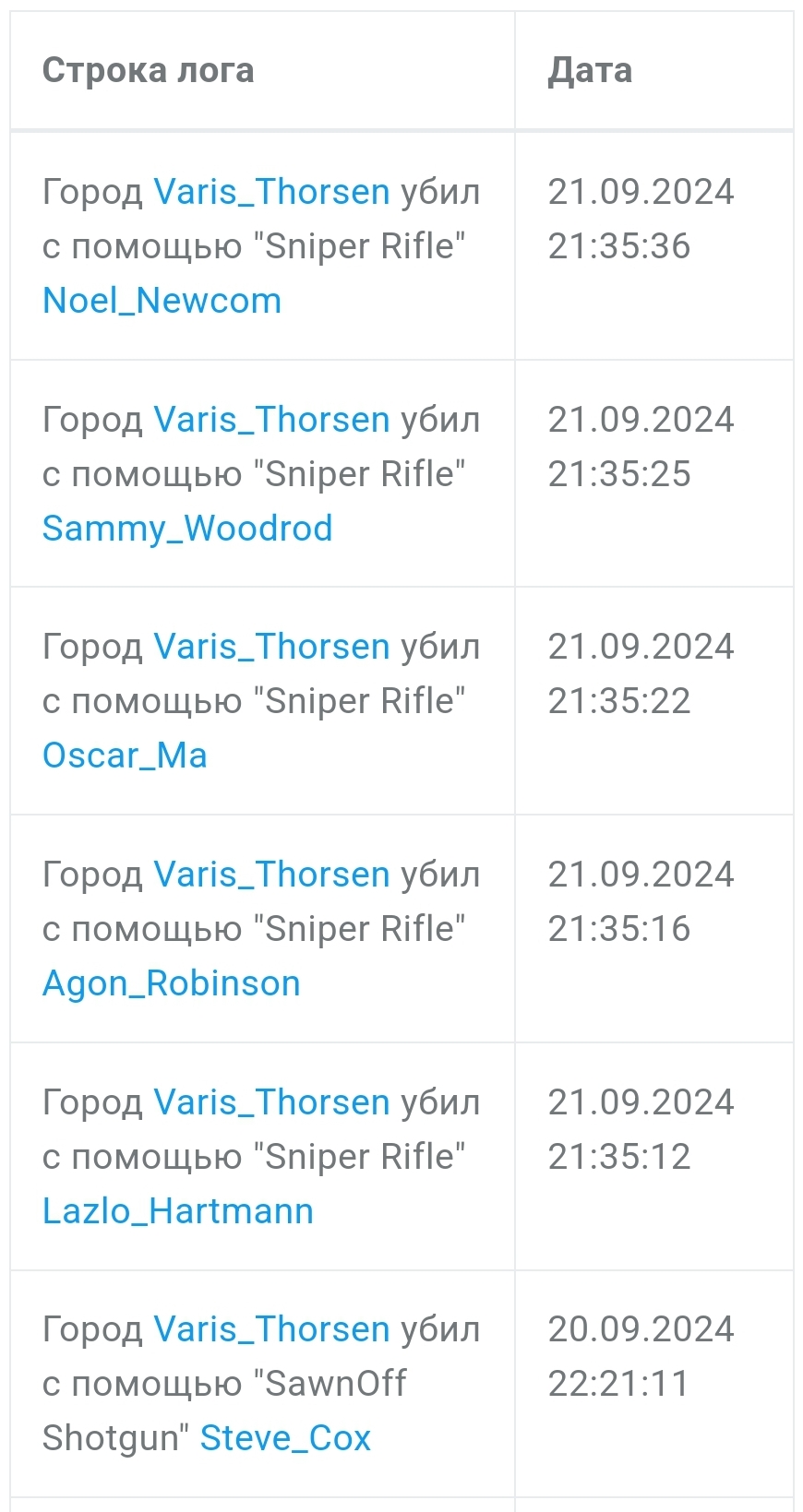Open the Sammy_Woodrod player link
The width and height of the screenshot is (803, 1512).
tap(187, 529)
